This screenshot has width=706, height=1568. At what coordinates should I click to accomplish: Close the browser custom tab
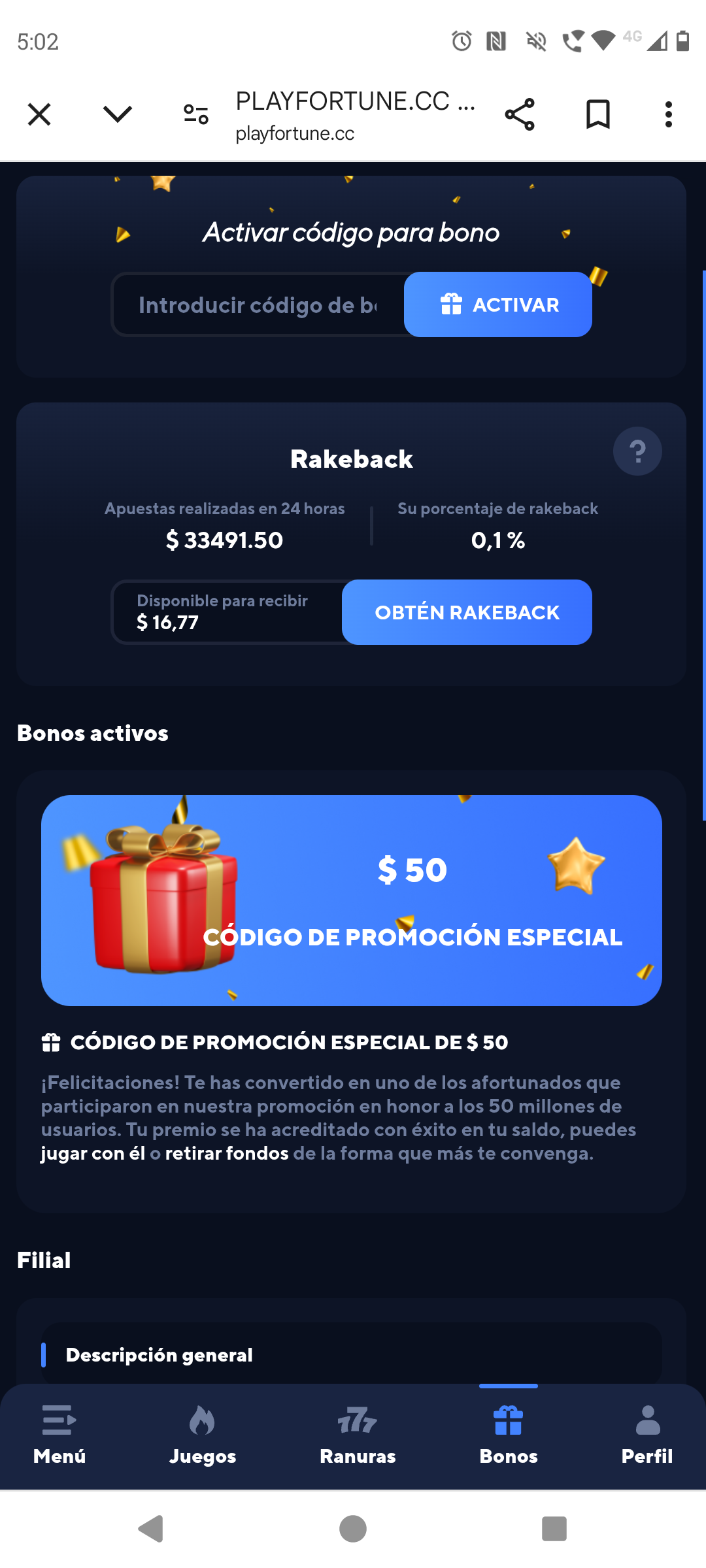(39, 114)
